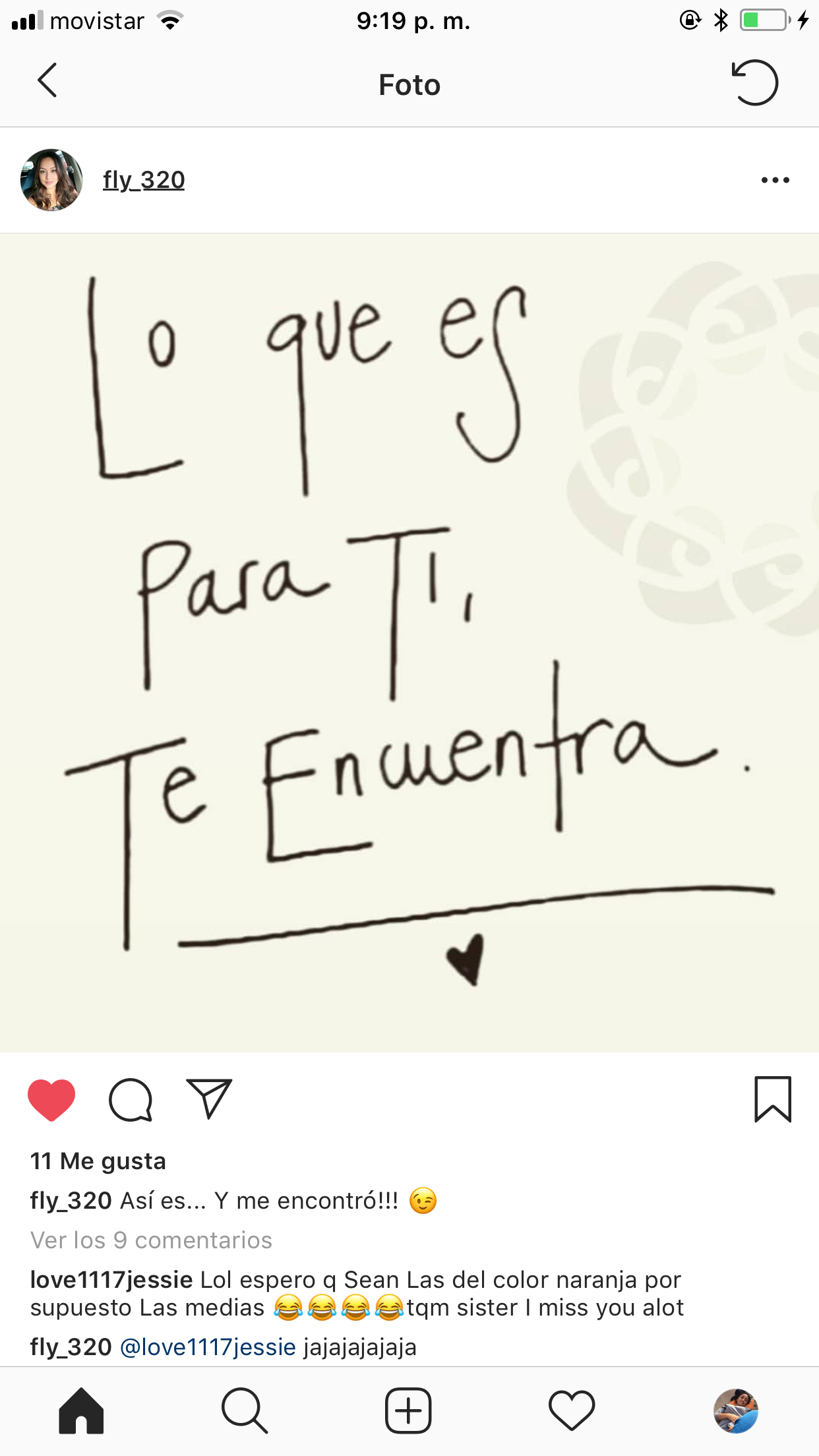Open the activity heart tab
The width and height of the screenshot is (819, 1456).
[572, 1411]
